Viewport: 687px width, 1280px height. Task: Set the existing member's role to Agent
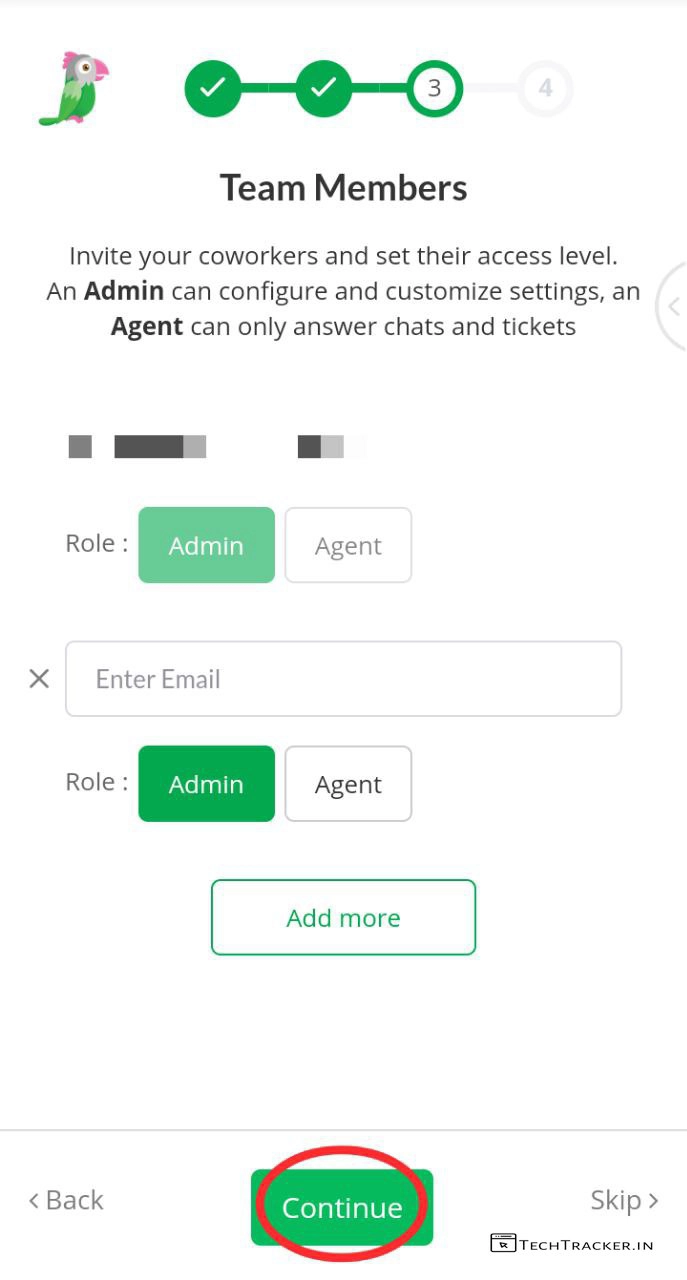tap(348, 545)
